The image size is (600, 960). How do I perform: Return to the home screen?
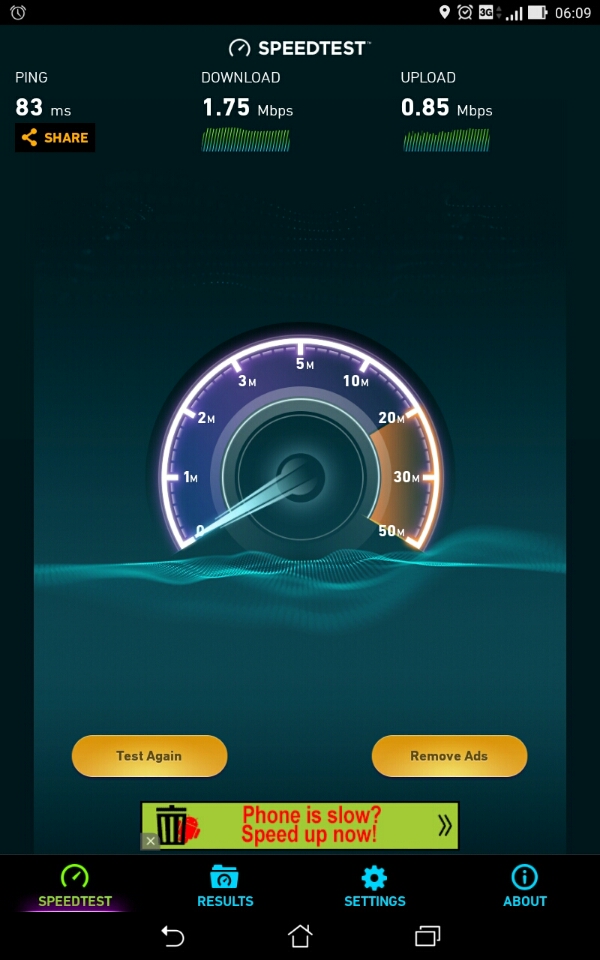(x=300, y=936)
